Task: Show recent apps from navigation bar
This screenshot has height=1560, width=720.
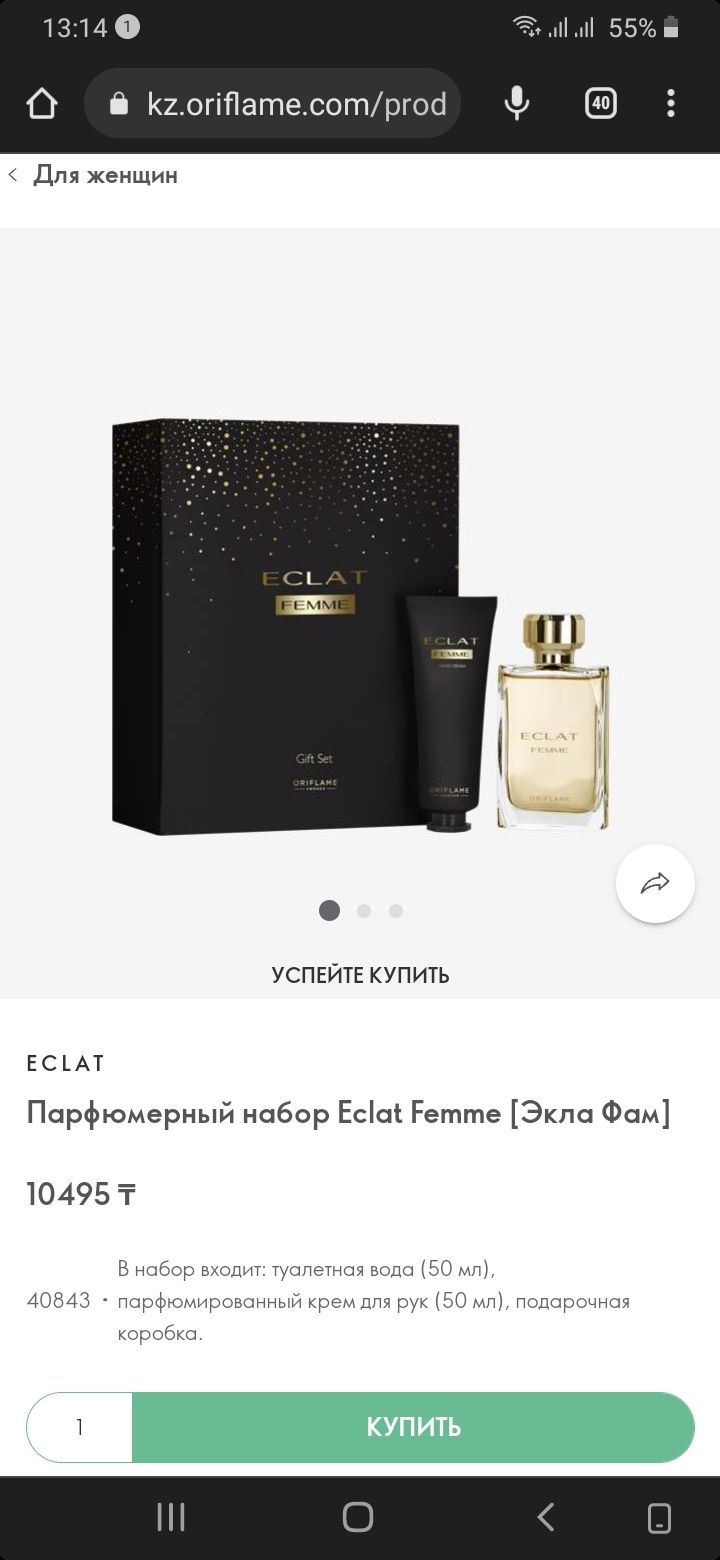Action: point(171,1517)
